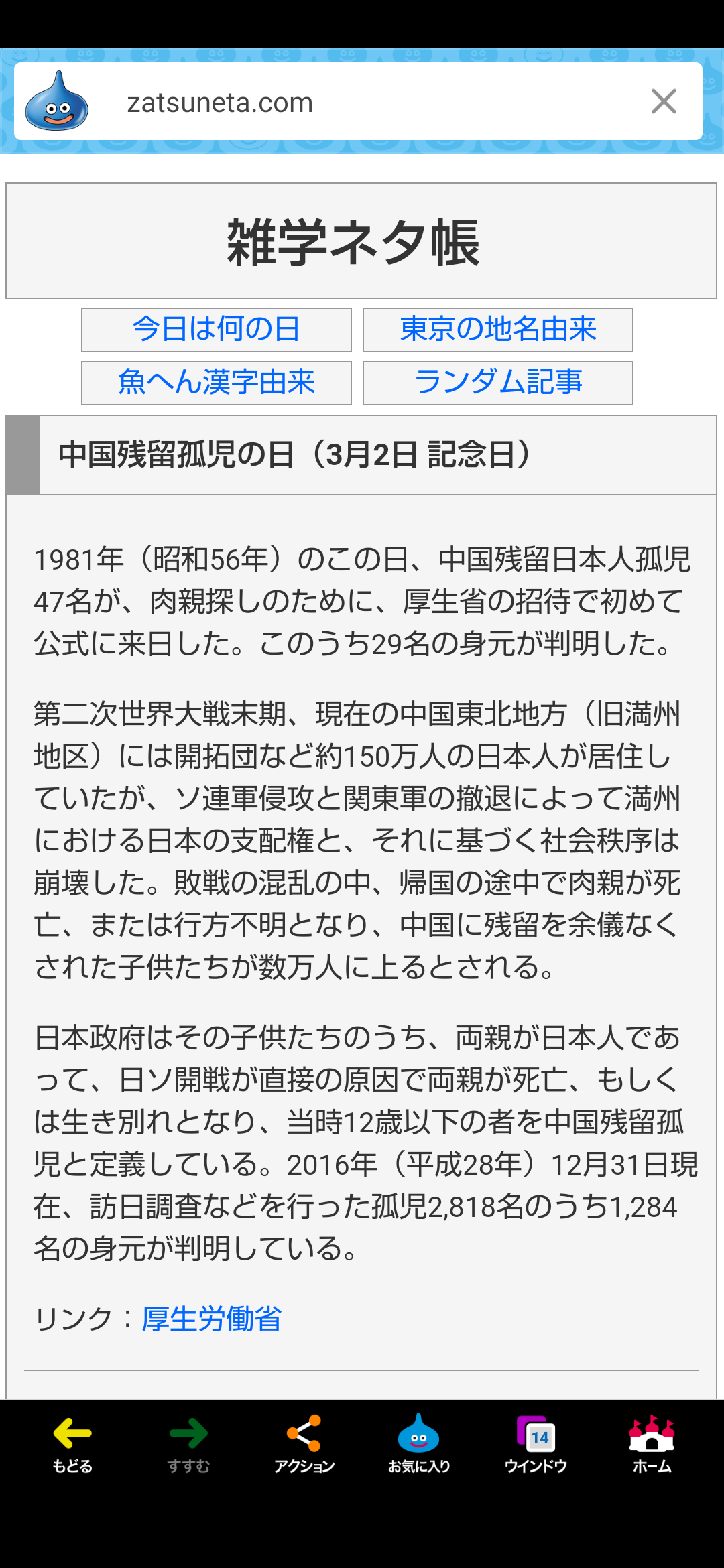This screenshot has height=1568, width=724.
Task: Follow the 厚生労働省 link
Action: (211, 1319)
